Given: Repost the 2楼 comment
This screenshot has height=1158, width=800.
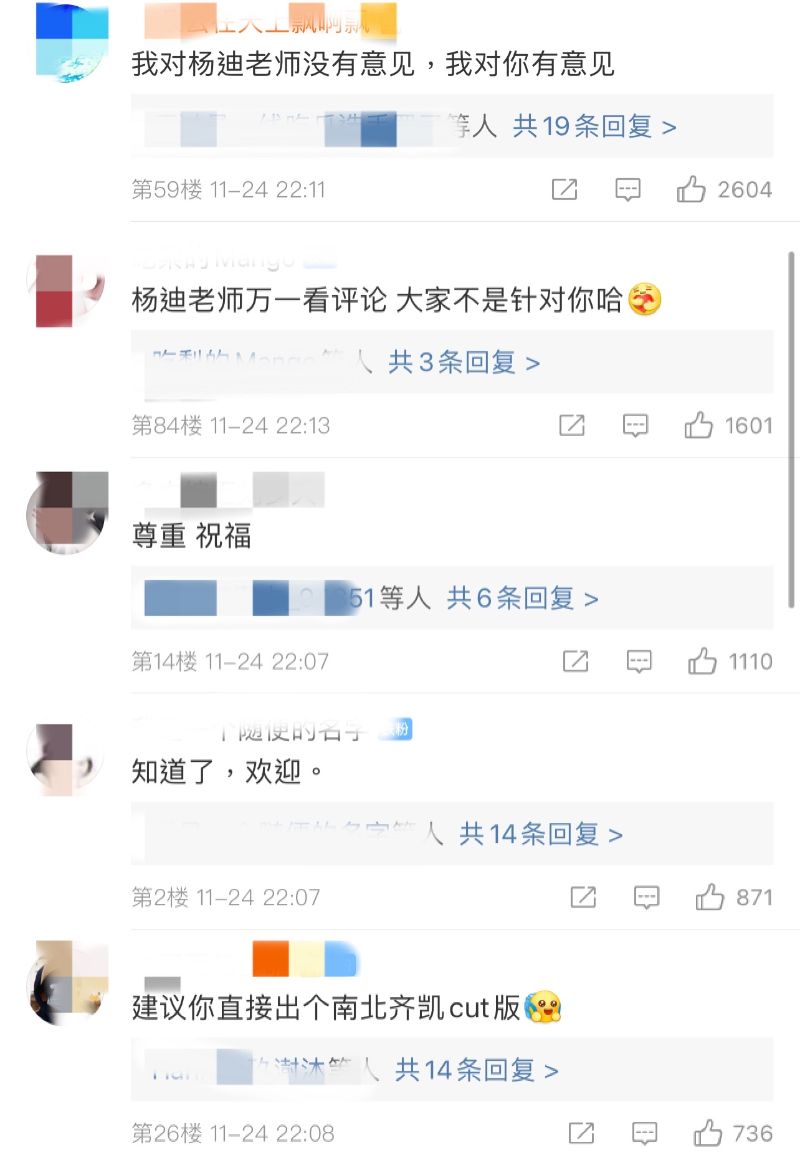Looking at the screenshot, I should point(584,898).
